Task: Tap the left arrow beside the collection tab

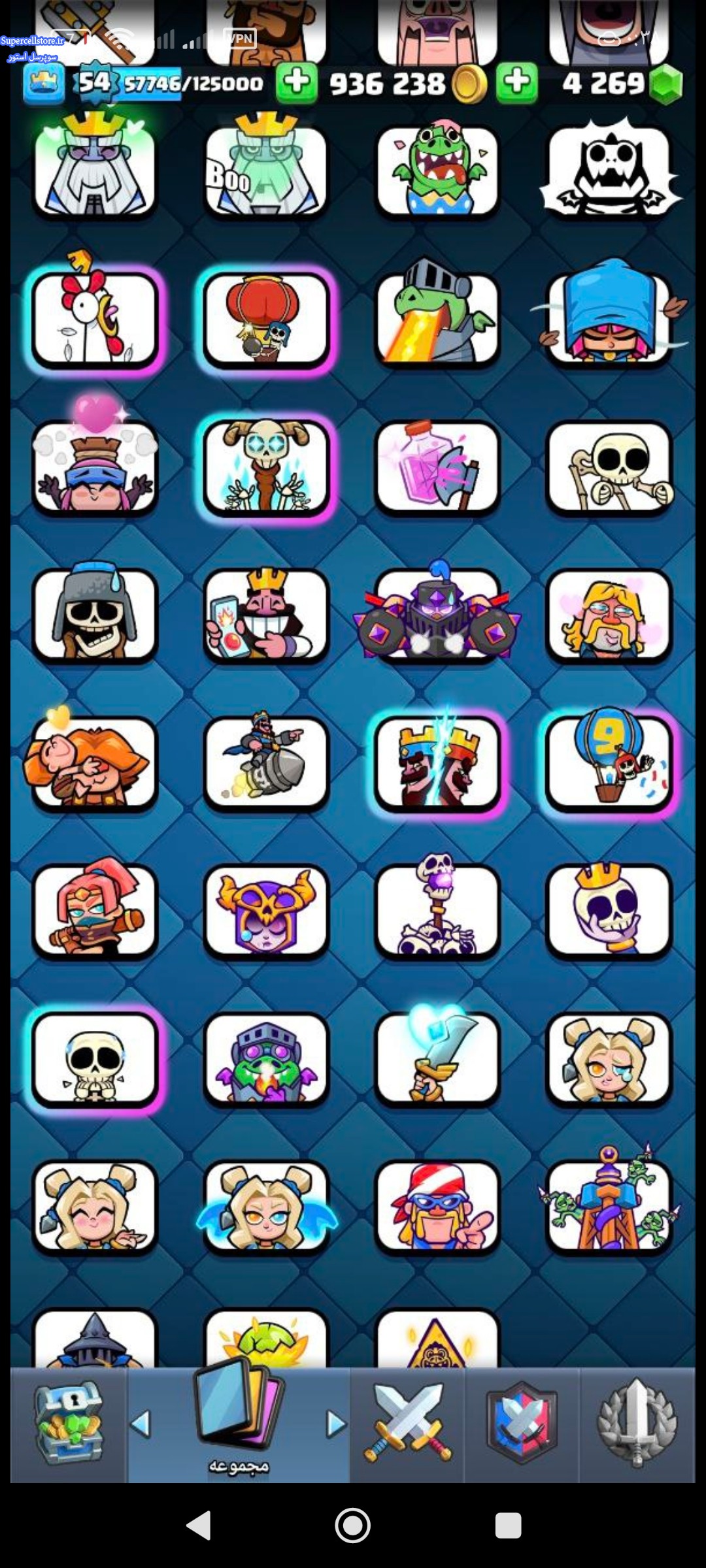Action: pos(141,1424)
